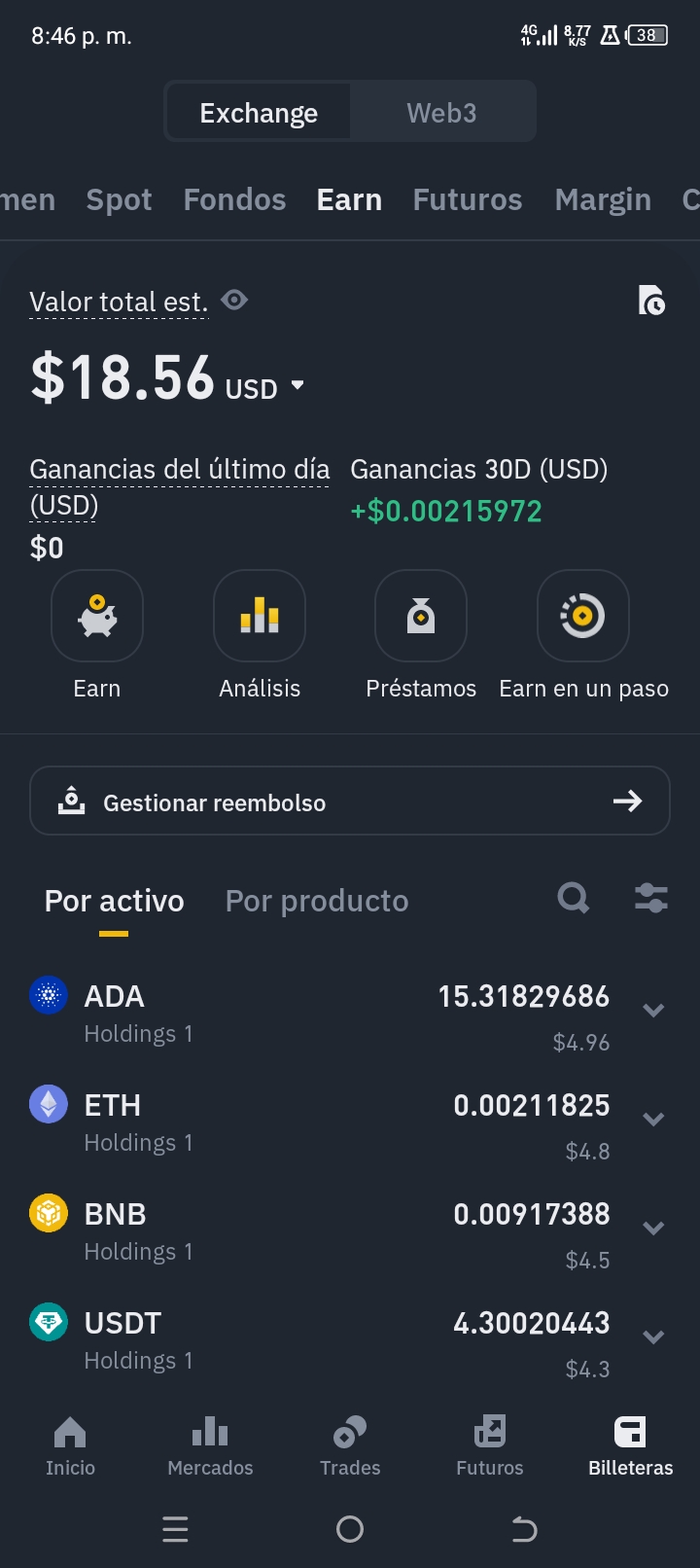Tap Gestionar reembolso

pyautogui.click(x=350, y=802)
